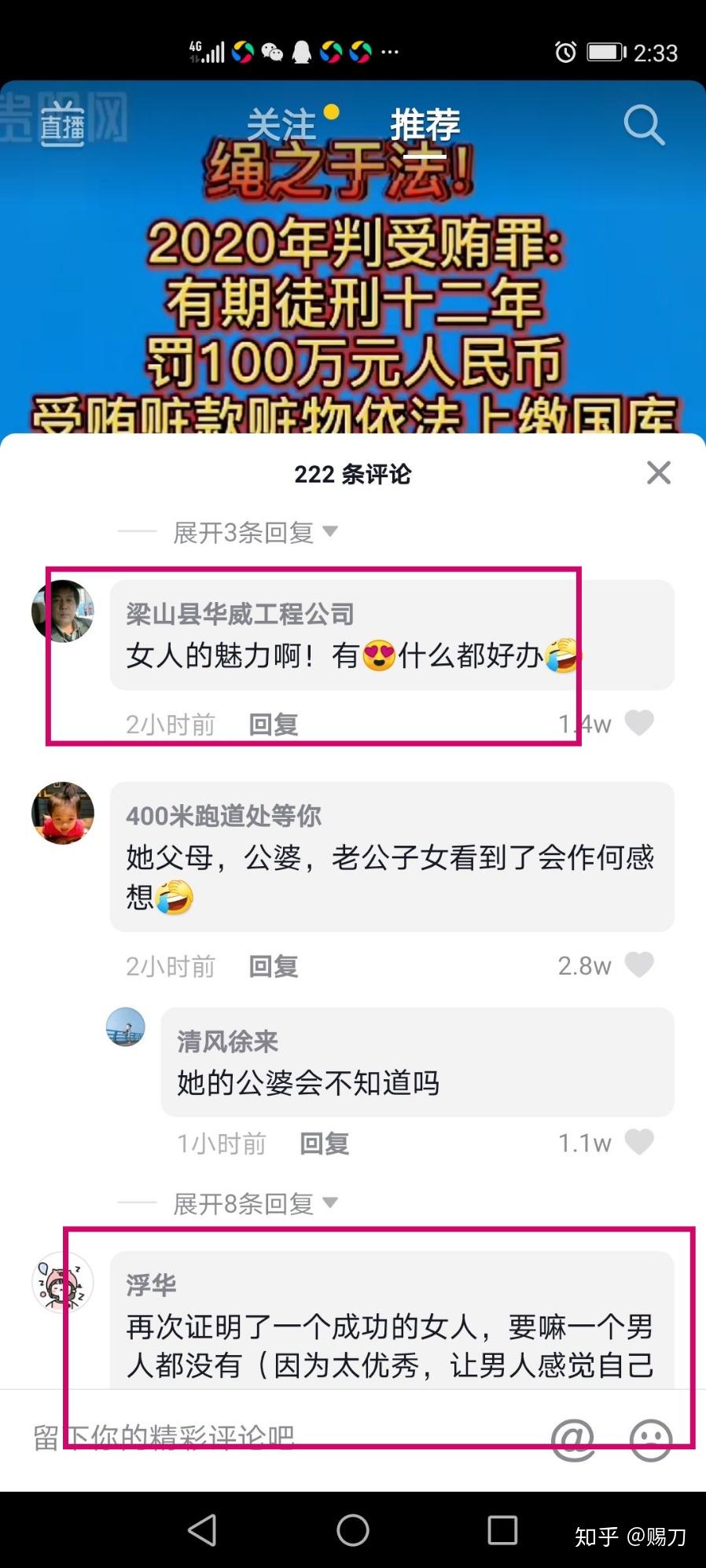Switch to the 推荐 tab
Screen dimensions: 706x1568
click(425, 125)
